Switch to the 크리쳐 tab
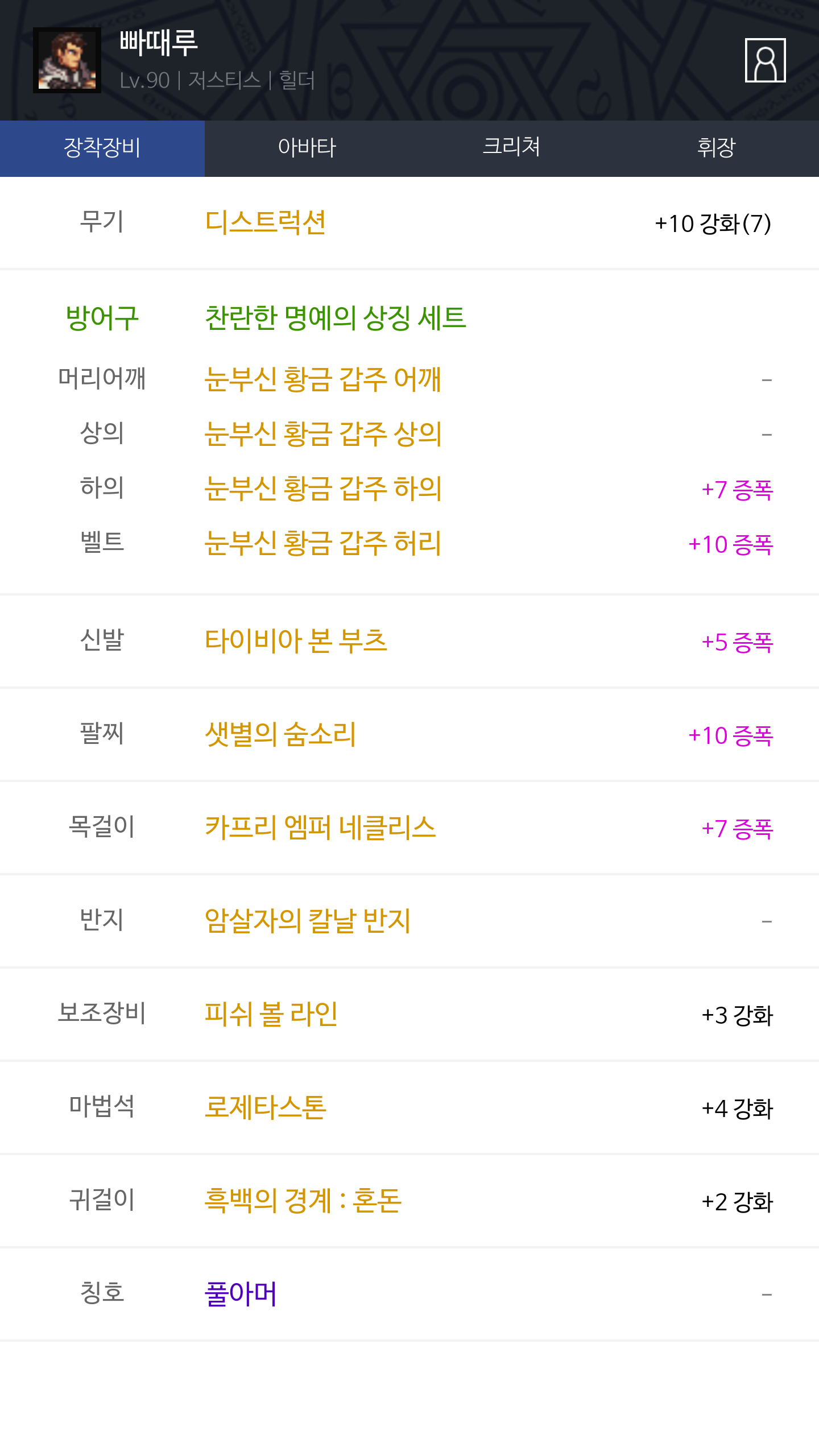Viewport: 819px width, 1456px height. 512,148
